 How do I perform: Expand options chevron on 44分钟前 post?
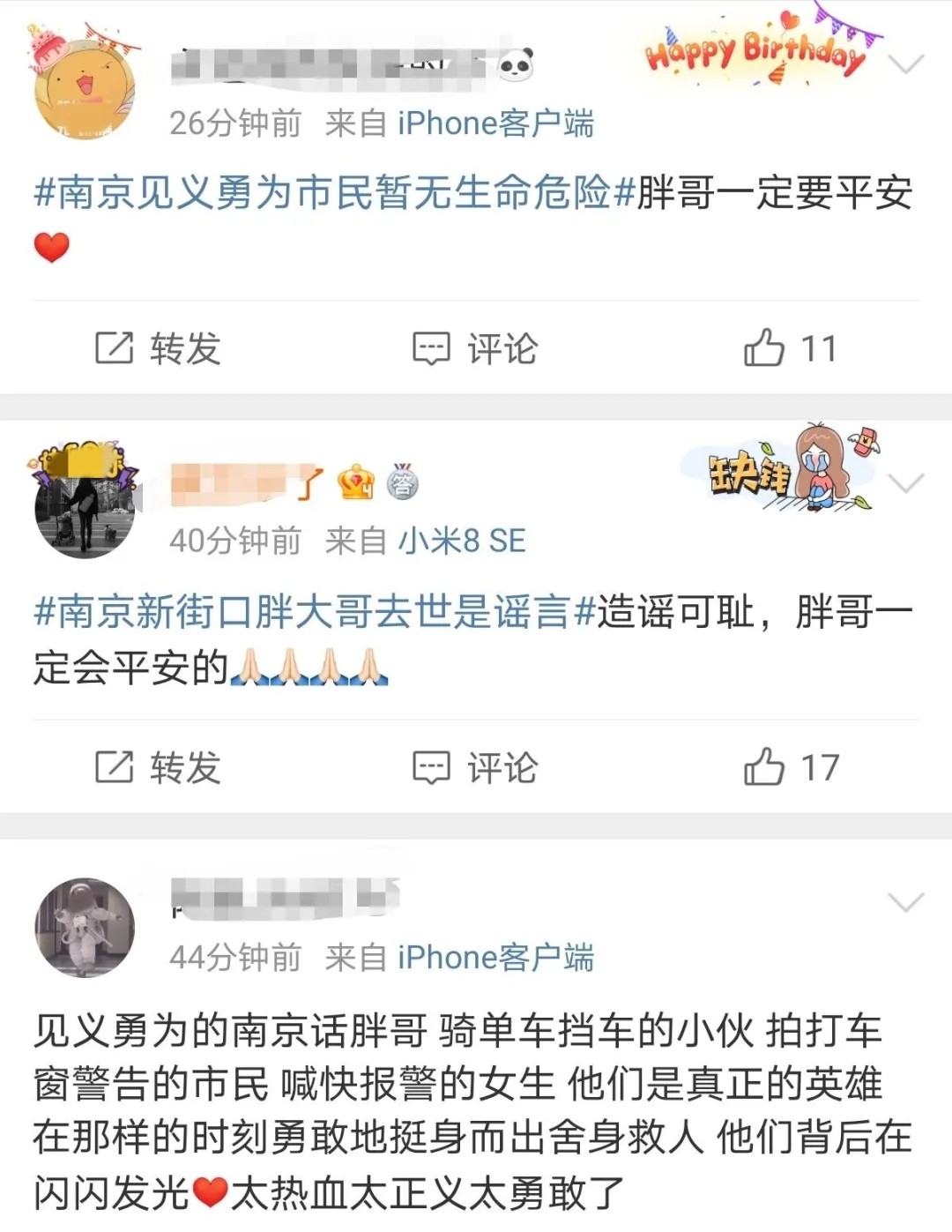[906, 901]
